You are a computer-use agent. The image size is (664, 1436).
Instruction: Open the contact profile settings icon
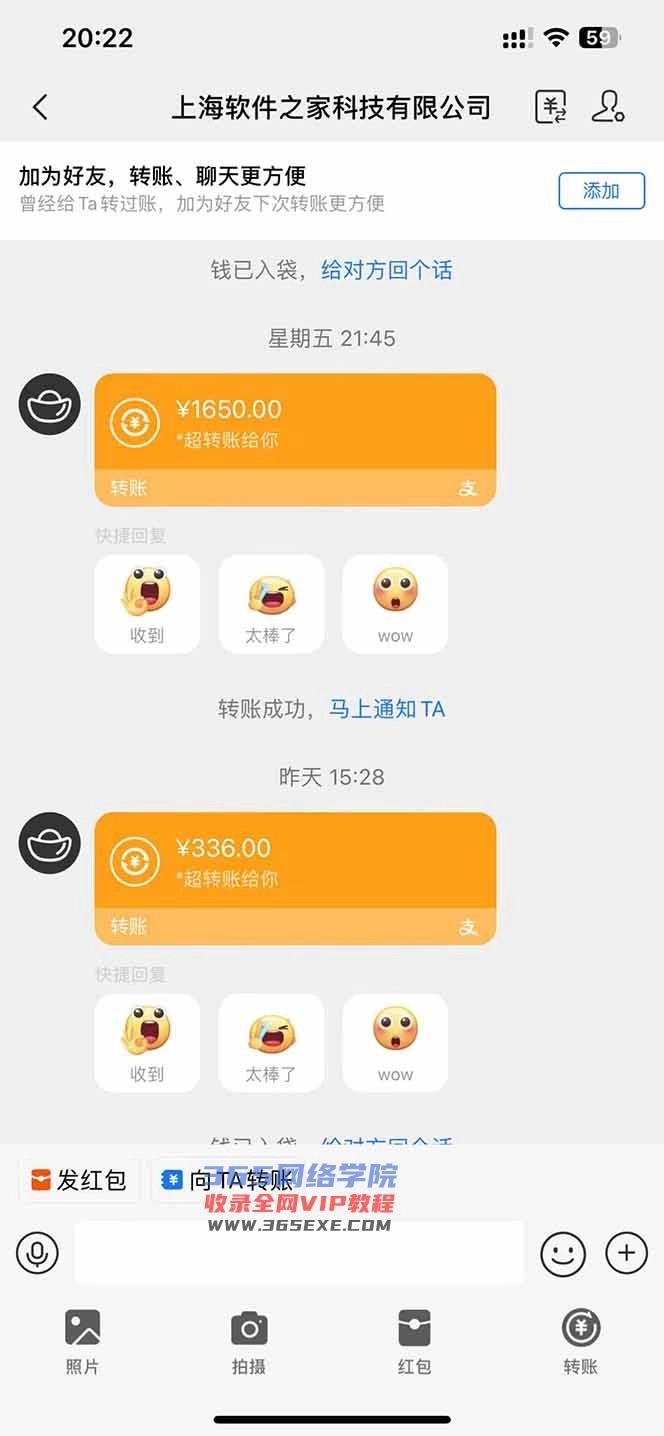pyautogui.click(x=607, y=107)
